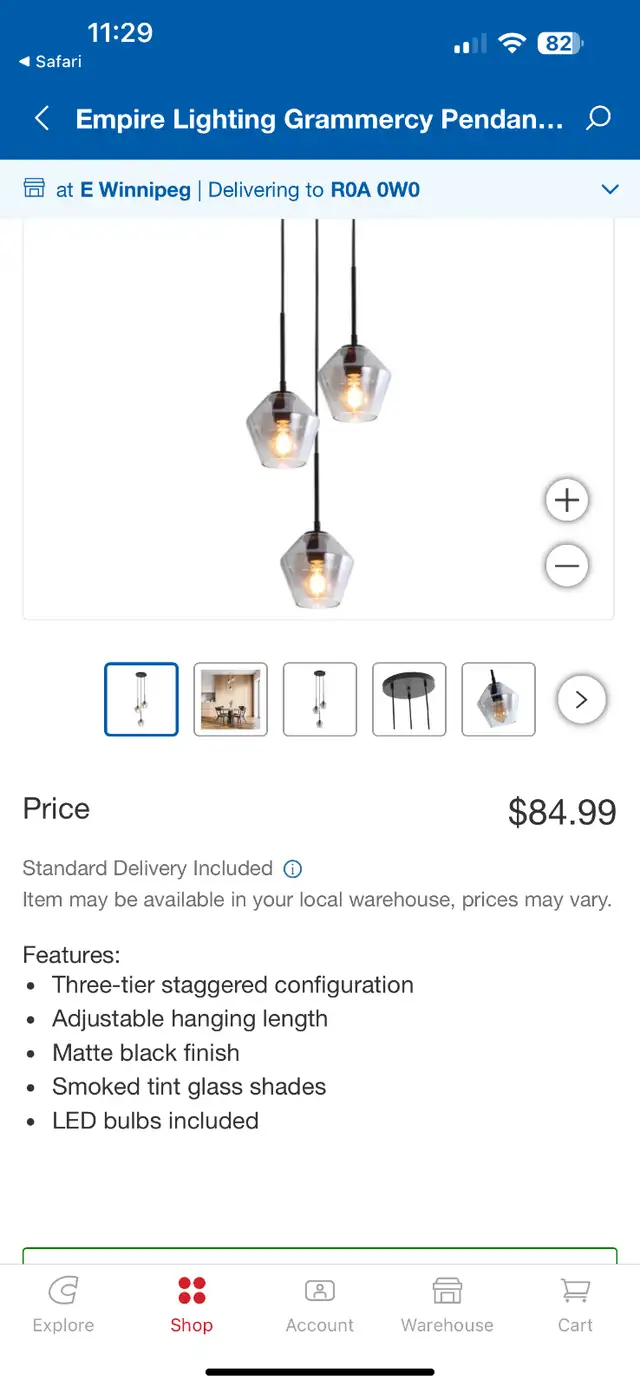Go to the Warehouse tab
The image size is (640, 1388).
tap(447, 1305)
